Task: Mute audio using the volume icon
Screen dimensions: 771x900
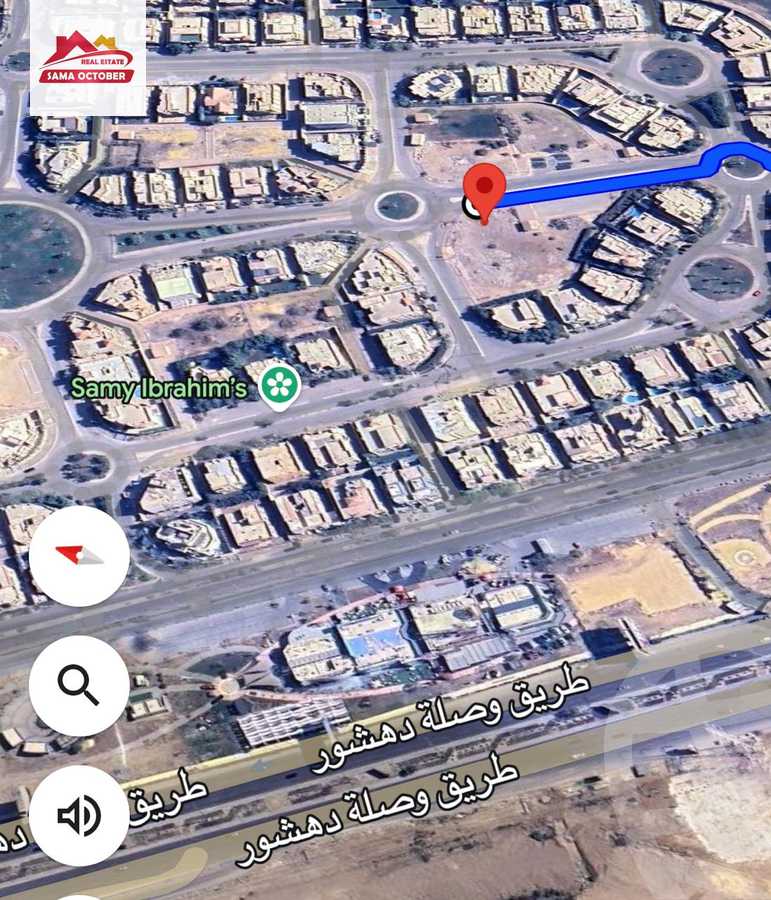Action: [79, 815]
